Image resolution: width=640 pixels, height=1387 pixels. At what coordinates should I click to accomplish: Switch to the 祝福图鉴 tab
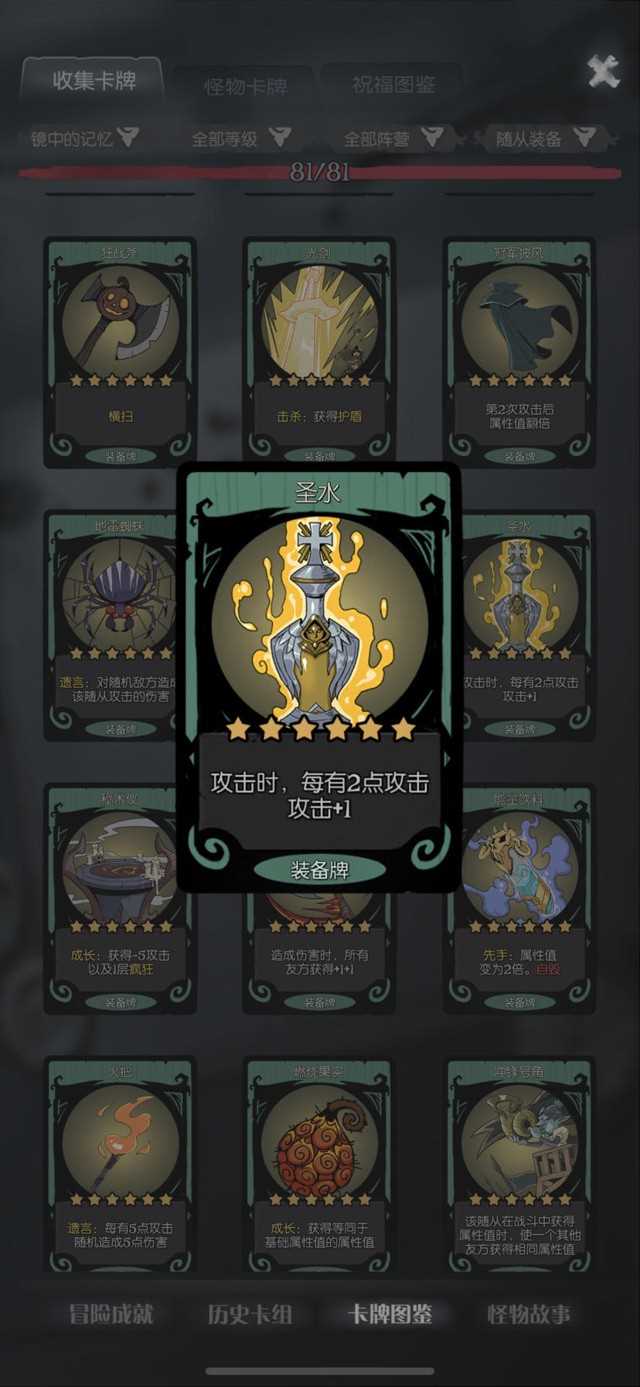[393, 85]
